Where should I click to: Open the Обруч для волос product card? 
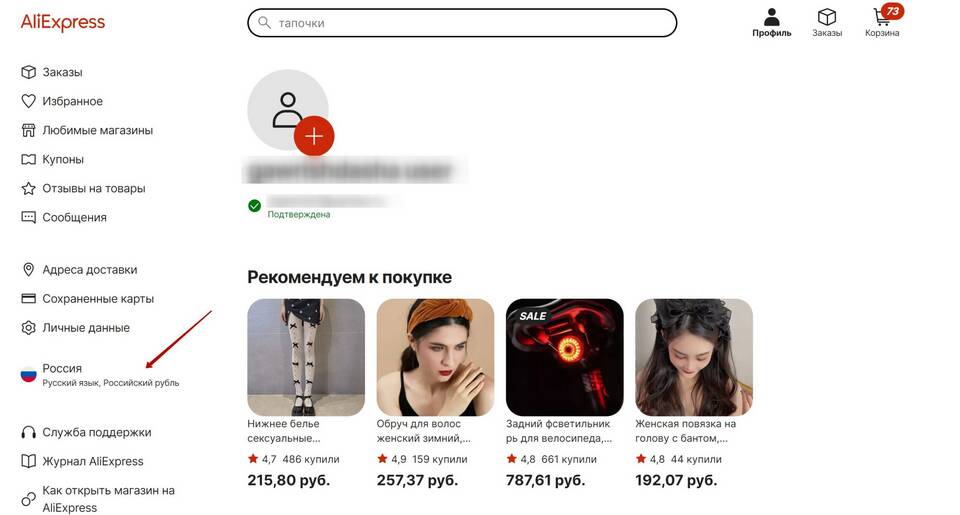coord(435,357)
